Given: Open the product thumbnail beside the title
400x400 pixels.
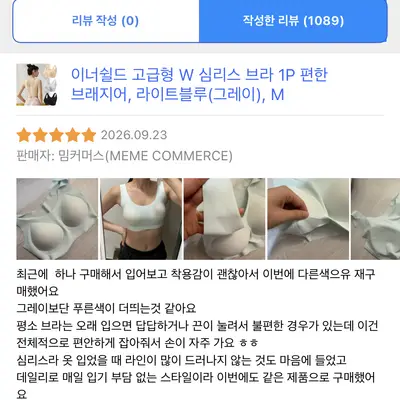Looking at the screenshot, I should click(37, 85).
